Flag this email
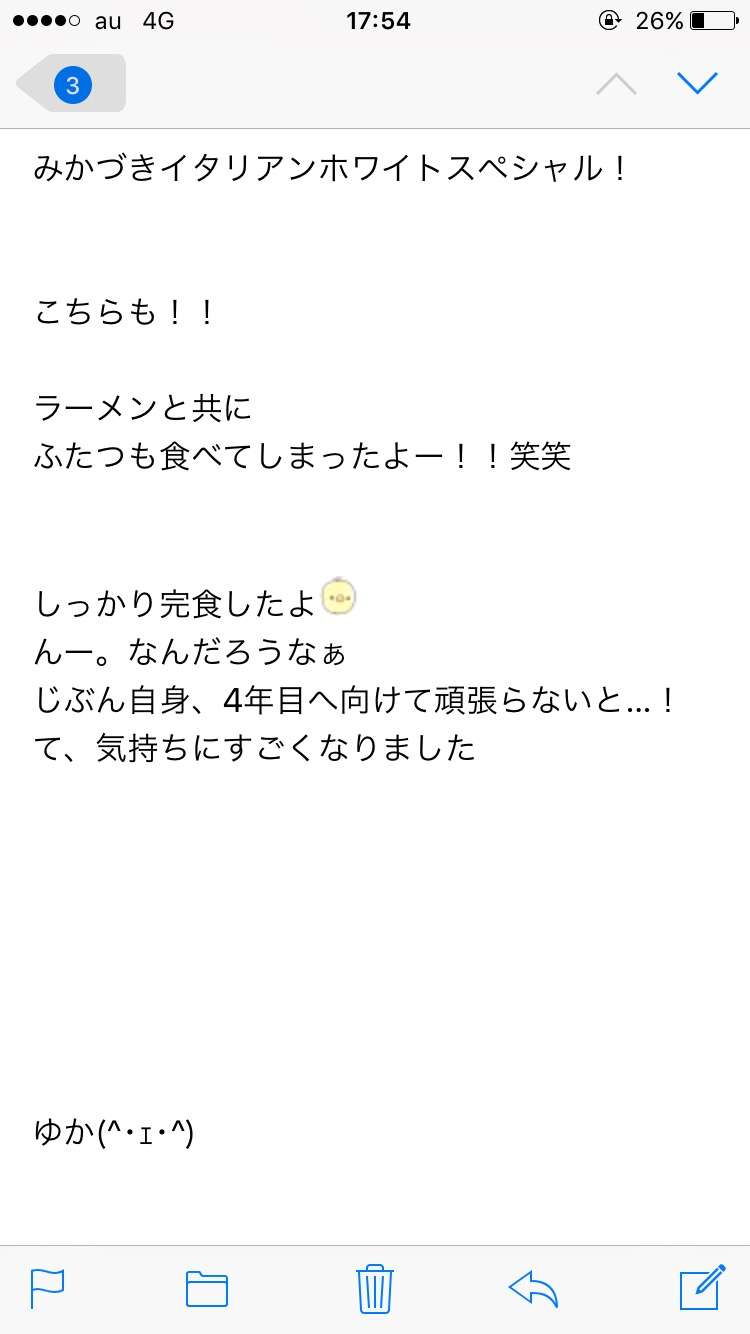 (x=47, y=1287)
